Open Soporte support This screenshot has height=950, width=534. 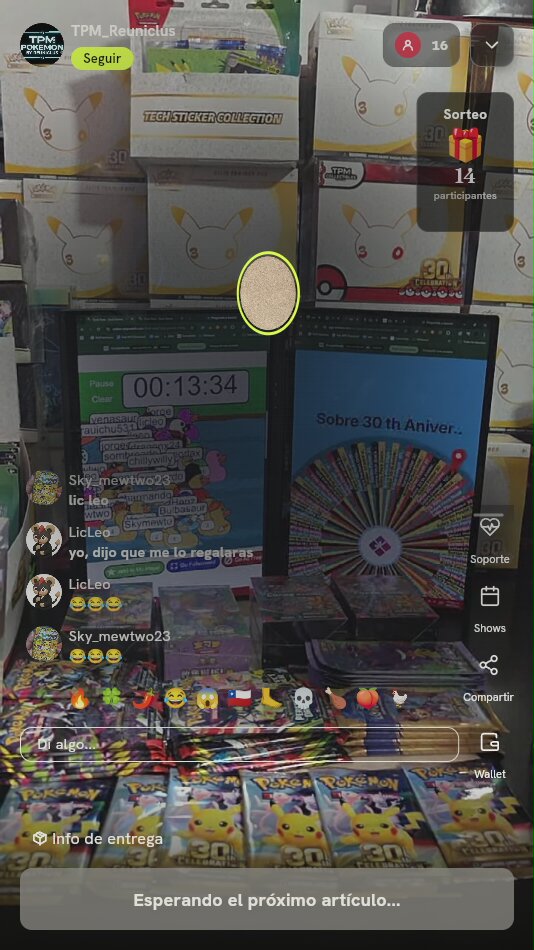click(x=490, y=539)
